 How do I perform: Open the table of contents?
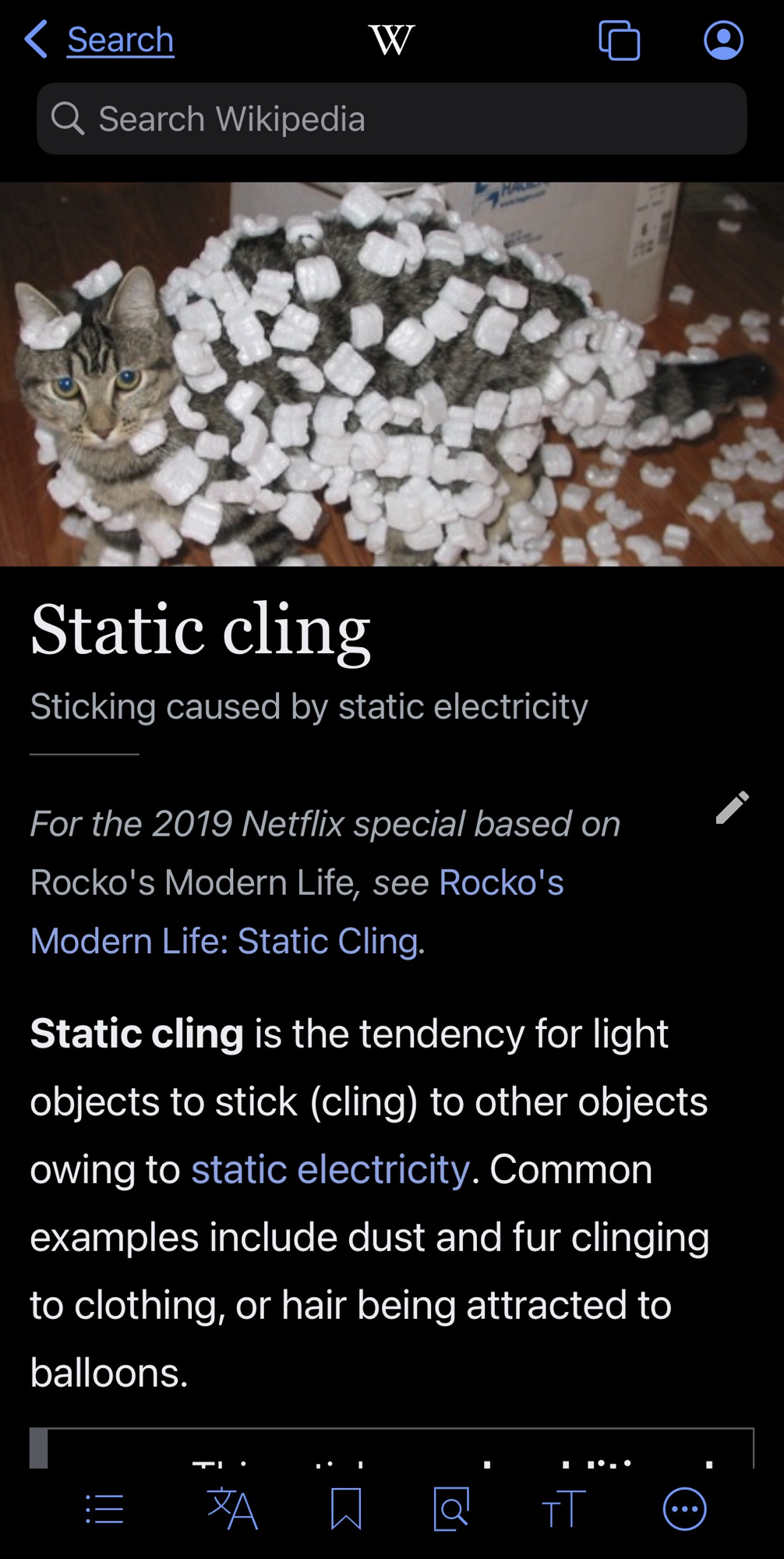tap(104, 1509)
